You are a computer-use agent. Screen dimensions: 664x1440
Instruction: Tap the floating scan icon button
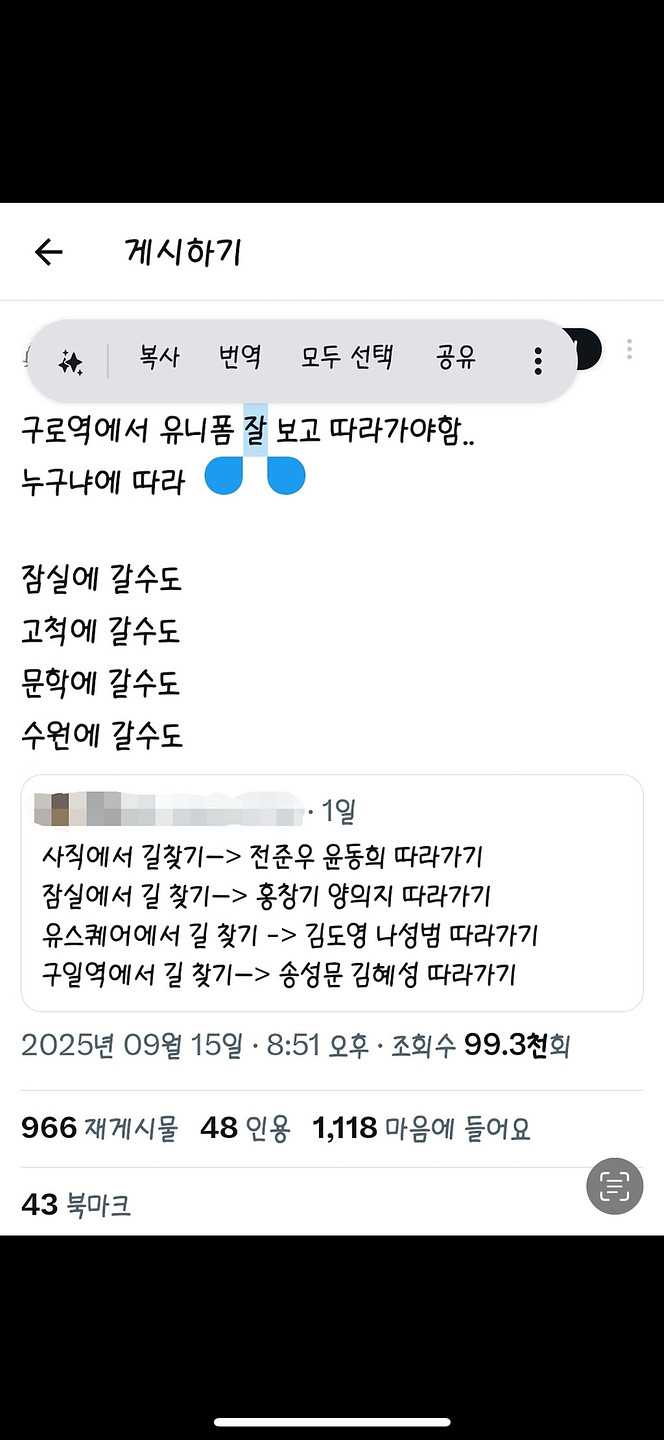click(614, 1186)
